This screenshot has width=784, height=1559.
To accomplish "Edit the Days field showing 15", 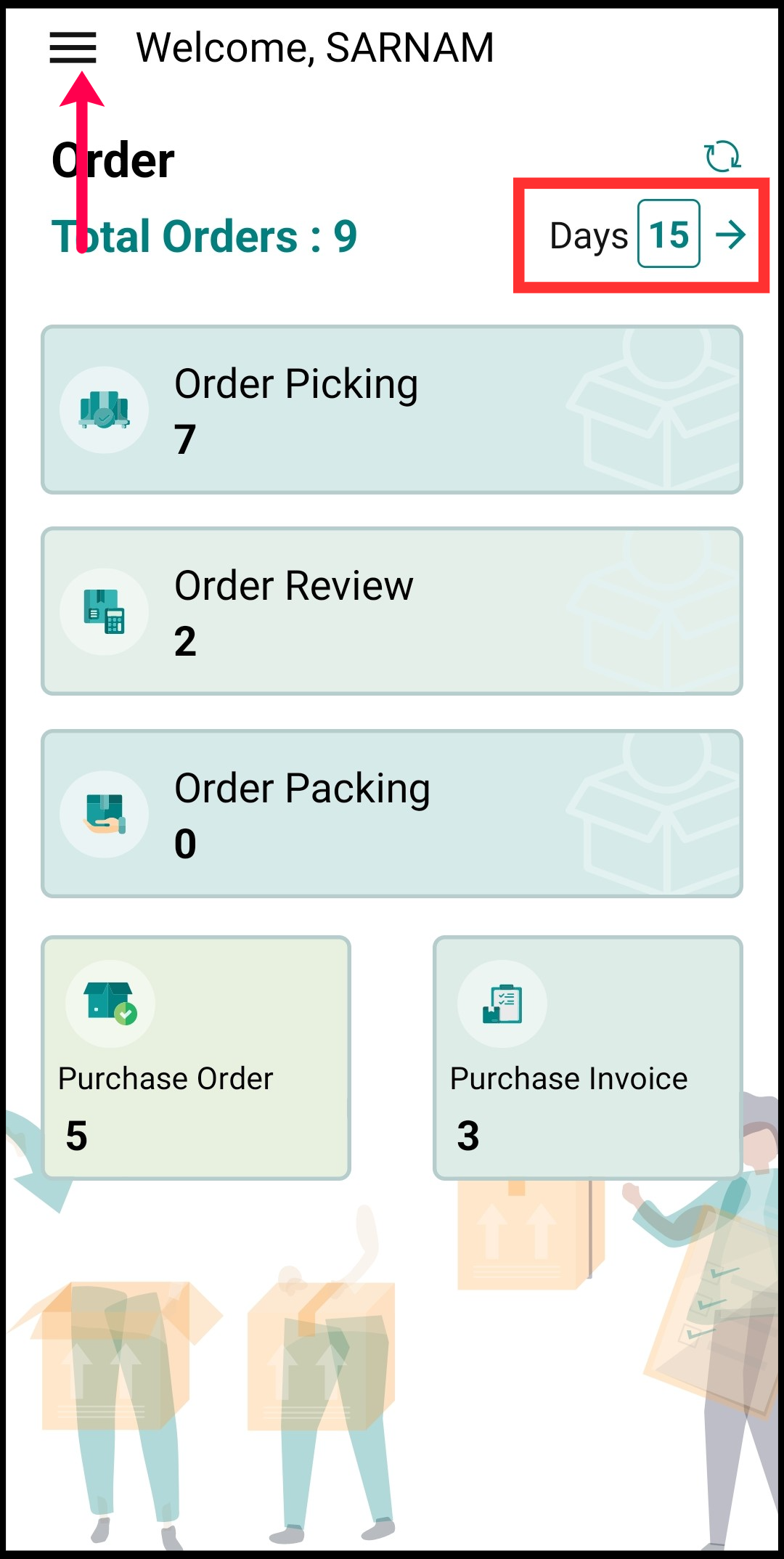I will [669, 234].
